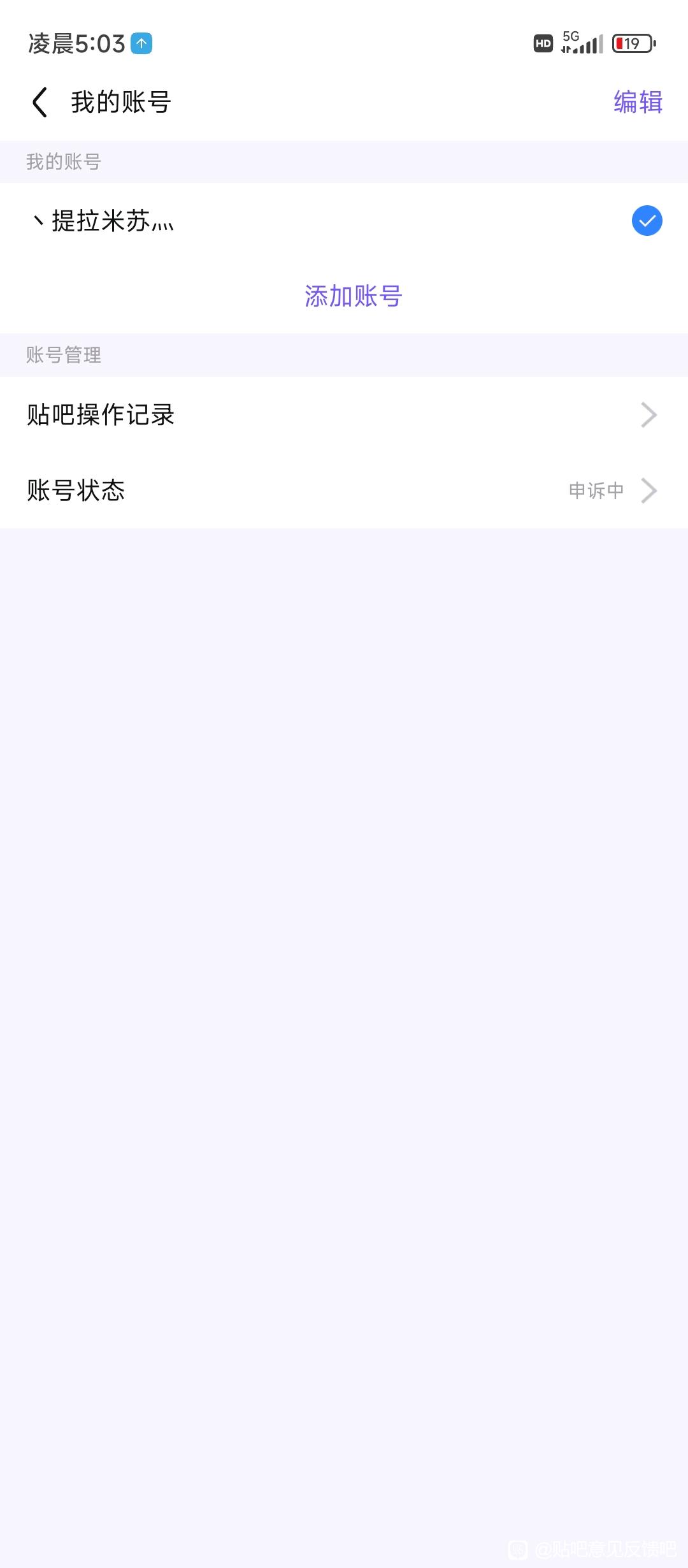Open 贴吧操作记录
Screen dimensions: 688x1568
click(344, 415)
